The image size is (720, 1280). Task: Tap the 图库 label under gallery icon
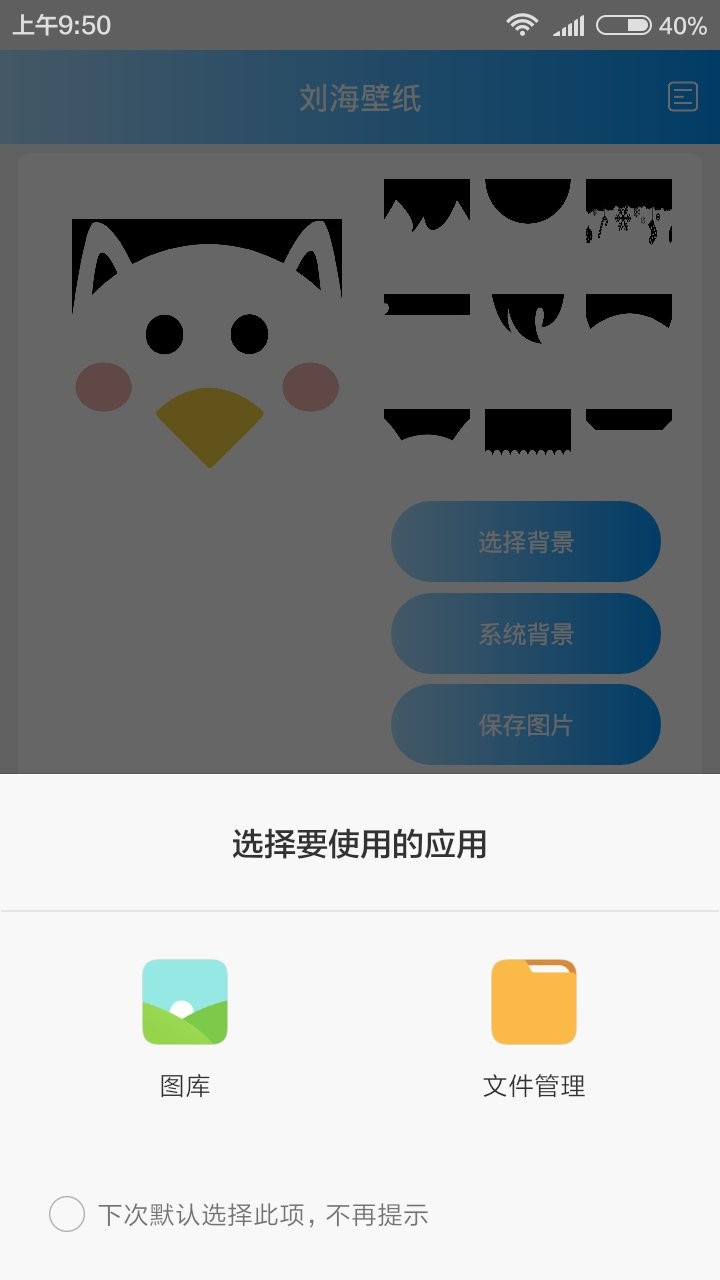click(184, 1086)
